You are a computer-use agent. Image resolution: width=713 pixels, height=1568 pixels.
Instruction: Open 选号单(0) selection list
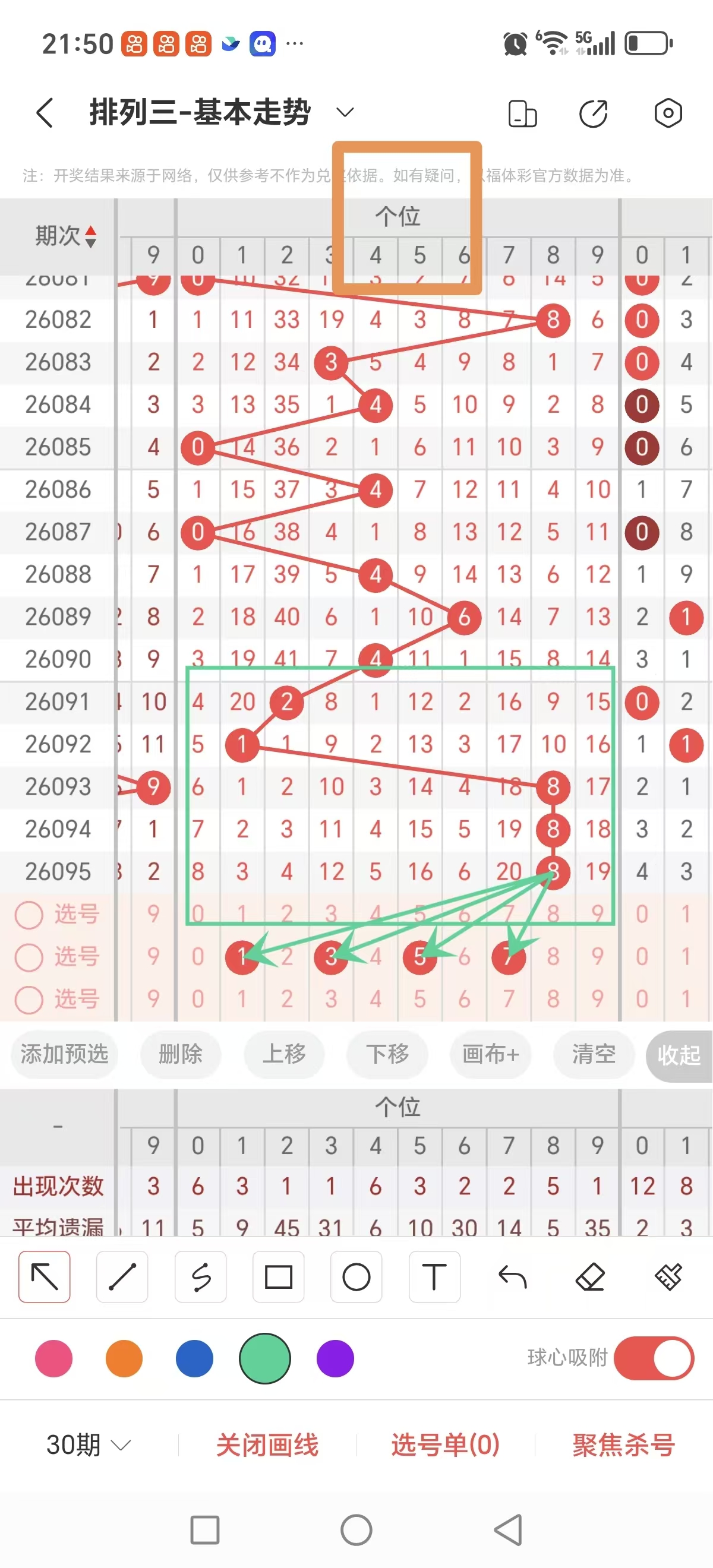(444, 1444)
